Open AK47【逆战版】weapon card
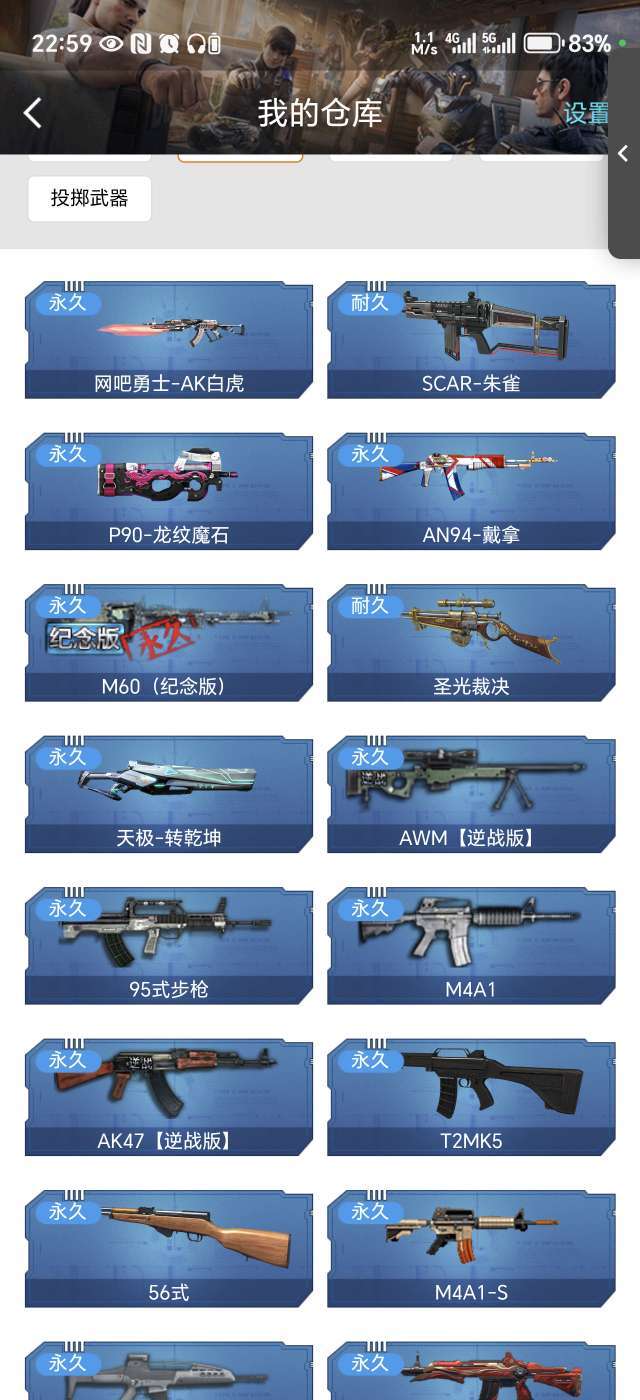This screenshot has width=640, height=1400. tap(169, 1097)
